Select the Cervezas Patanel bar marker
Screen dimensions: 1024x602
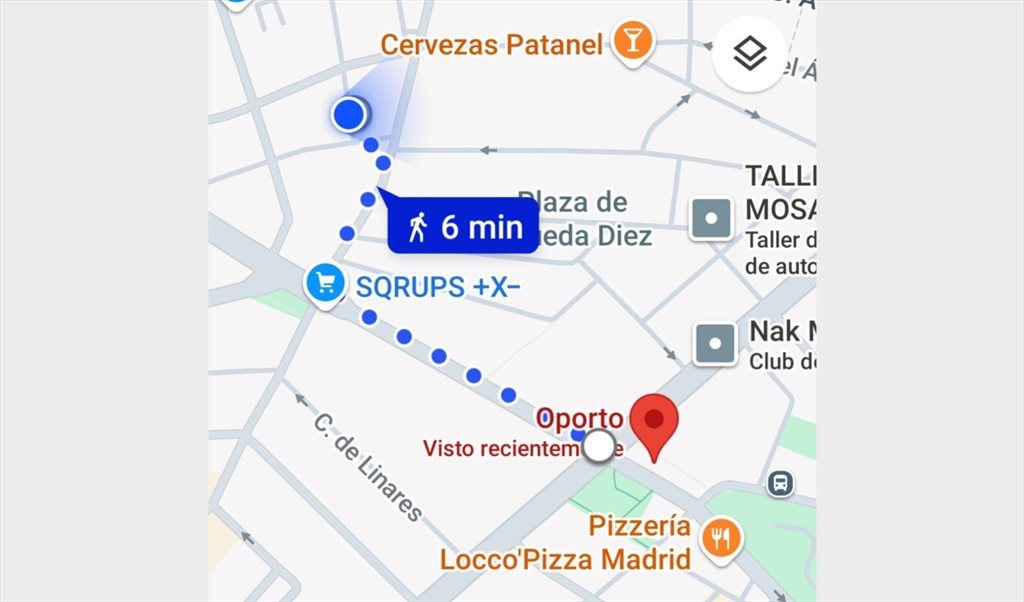632,42
